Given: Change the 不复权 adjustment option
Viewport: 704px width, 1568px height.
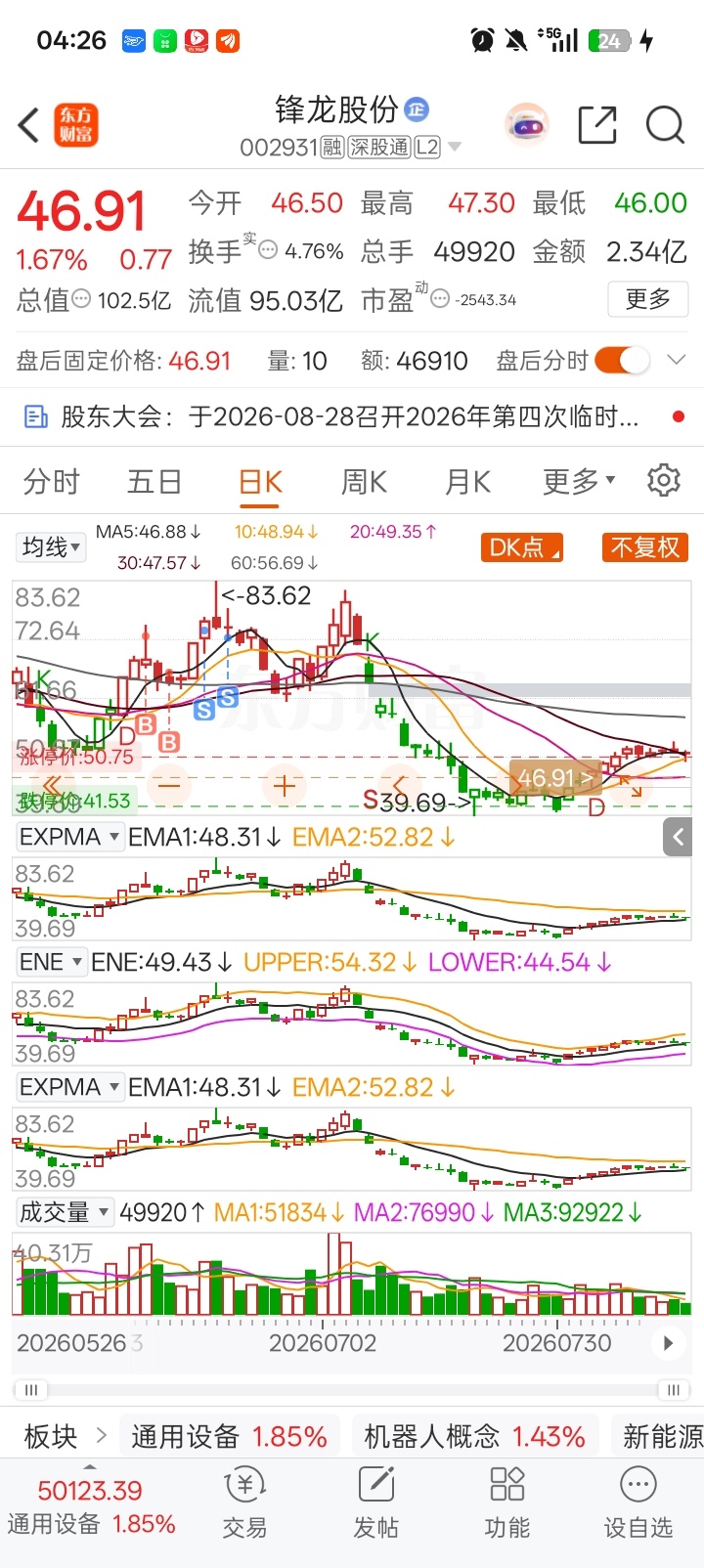Looking at the screenshot, I should (645, 547).
